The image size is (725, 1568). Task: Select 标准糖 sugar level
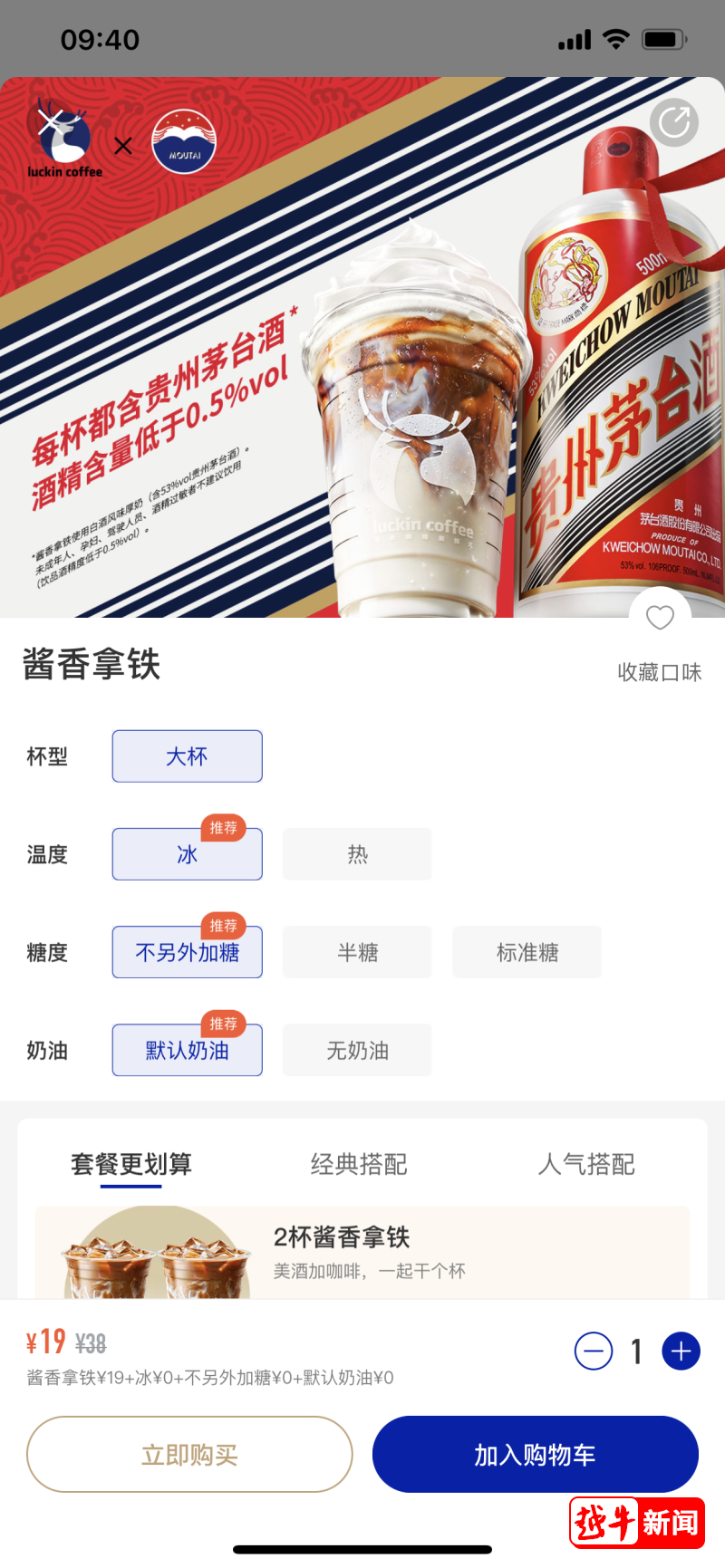click(x=527, y=952)
